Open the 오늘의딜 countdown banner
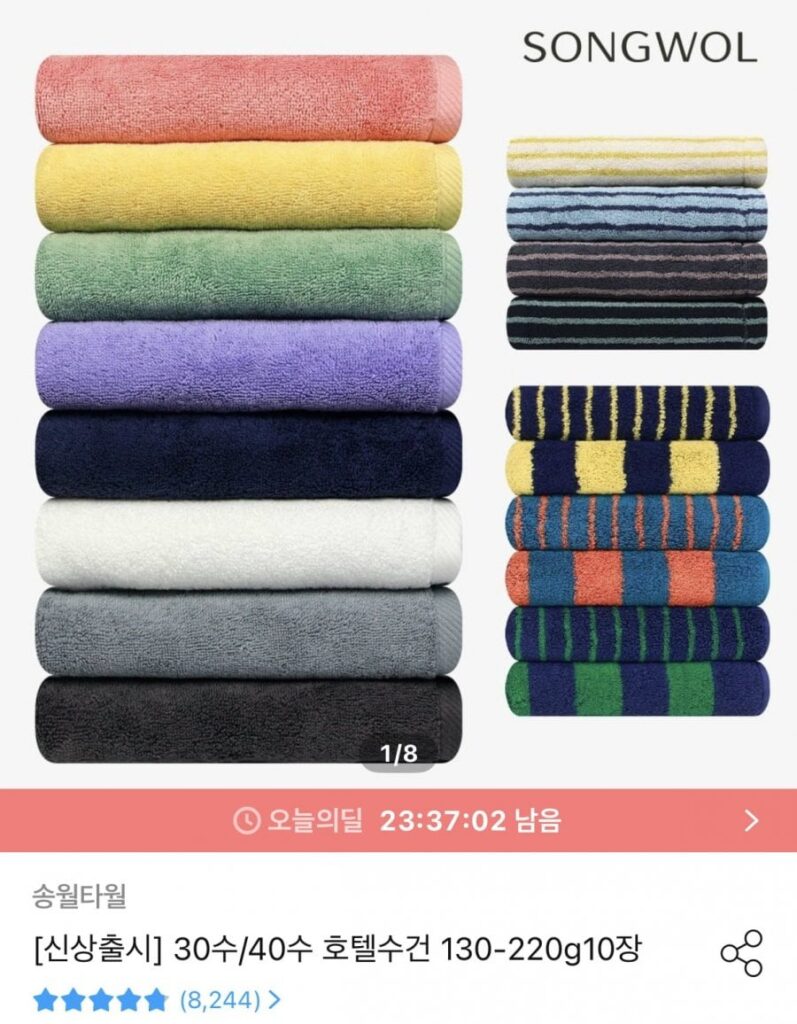797x1024 pixels. coord(398,821)
